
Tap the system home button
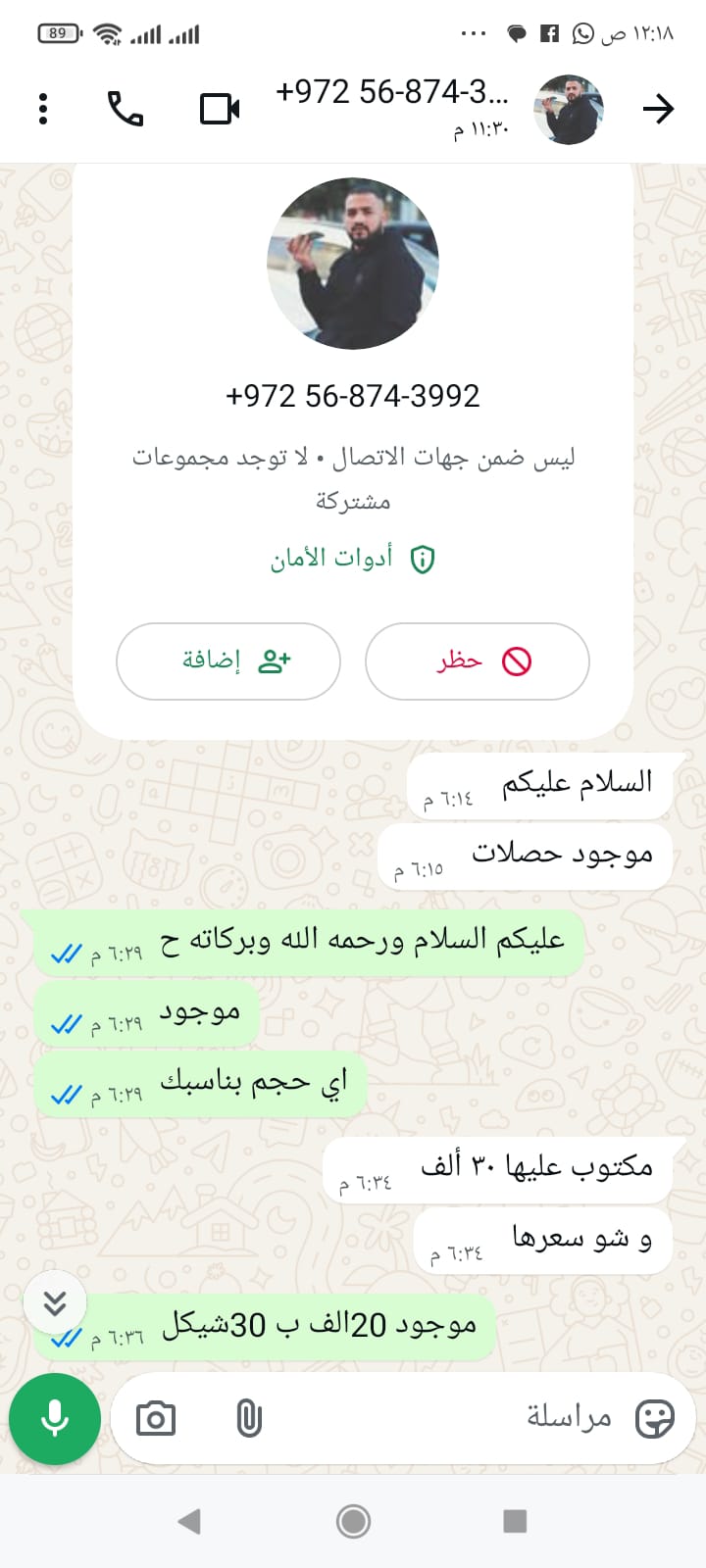(x=353, y=1521)
